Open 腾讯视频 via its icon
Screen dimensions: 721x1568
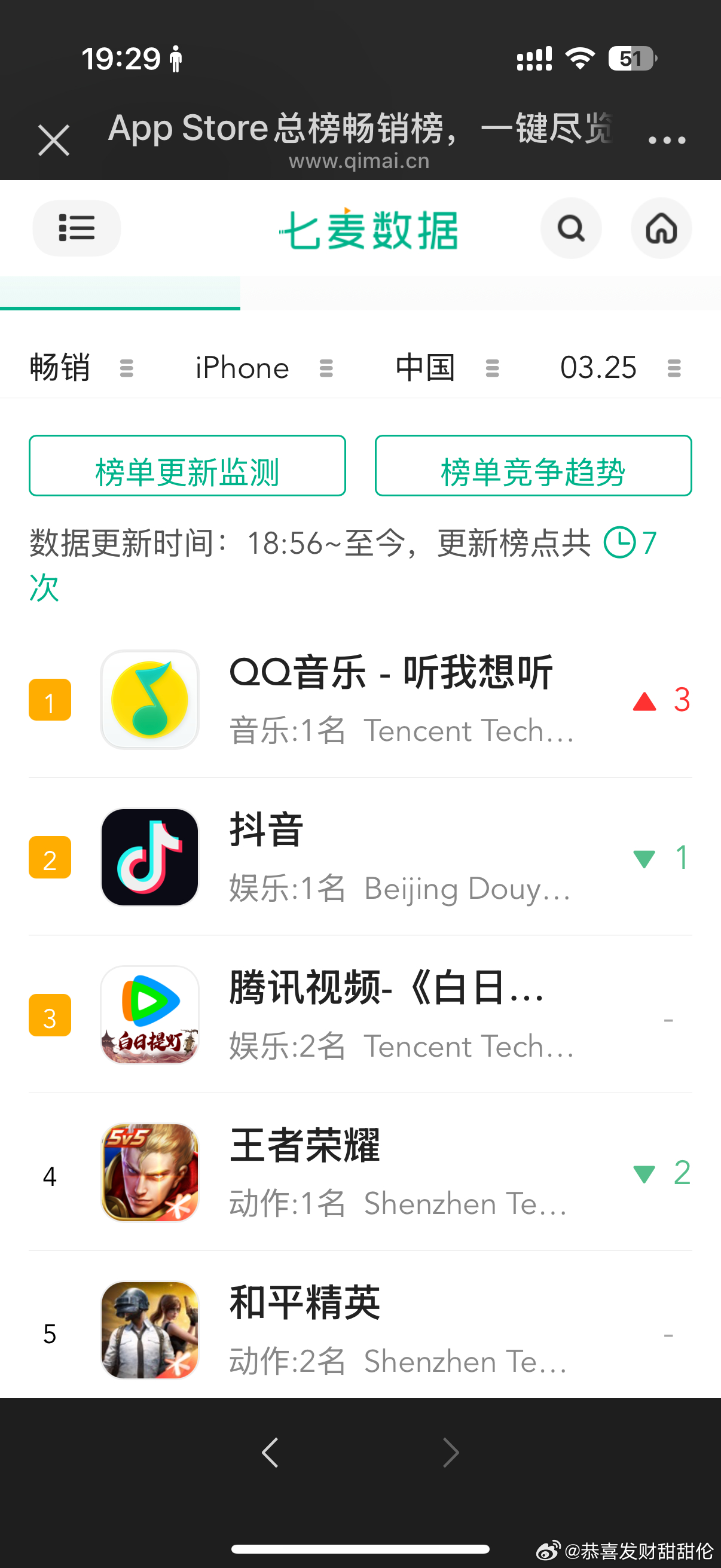coord(149,1015)
